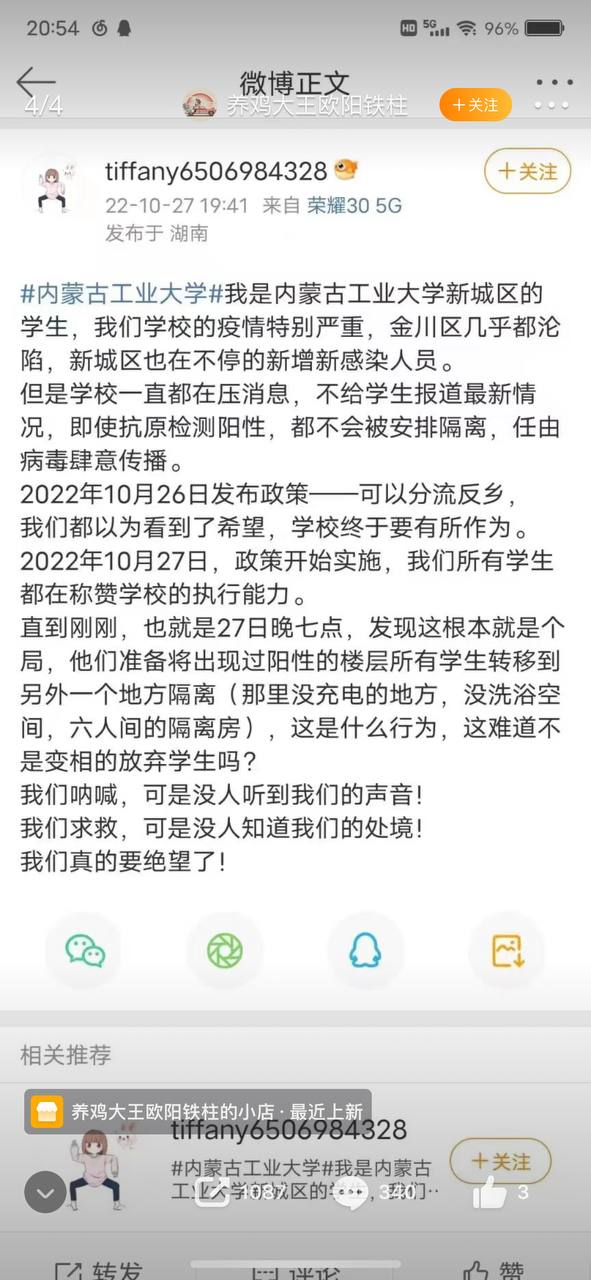The width and height of the screenshot is (591, 1280).
Task: Open comments via the comment count icon
Action: pos(351,1191)
